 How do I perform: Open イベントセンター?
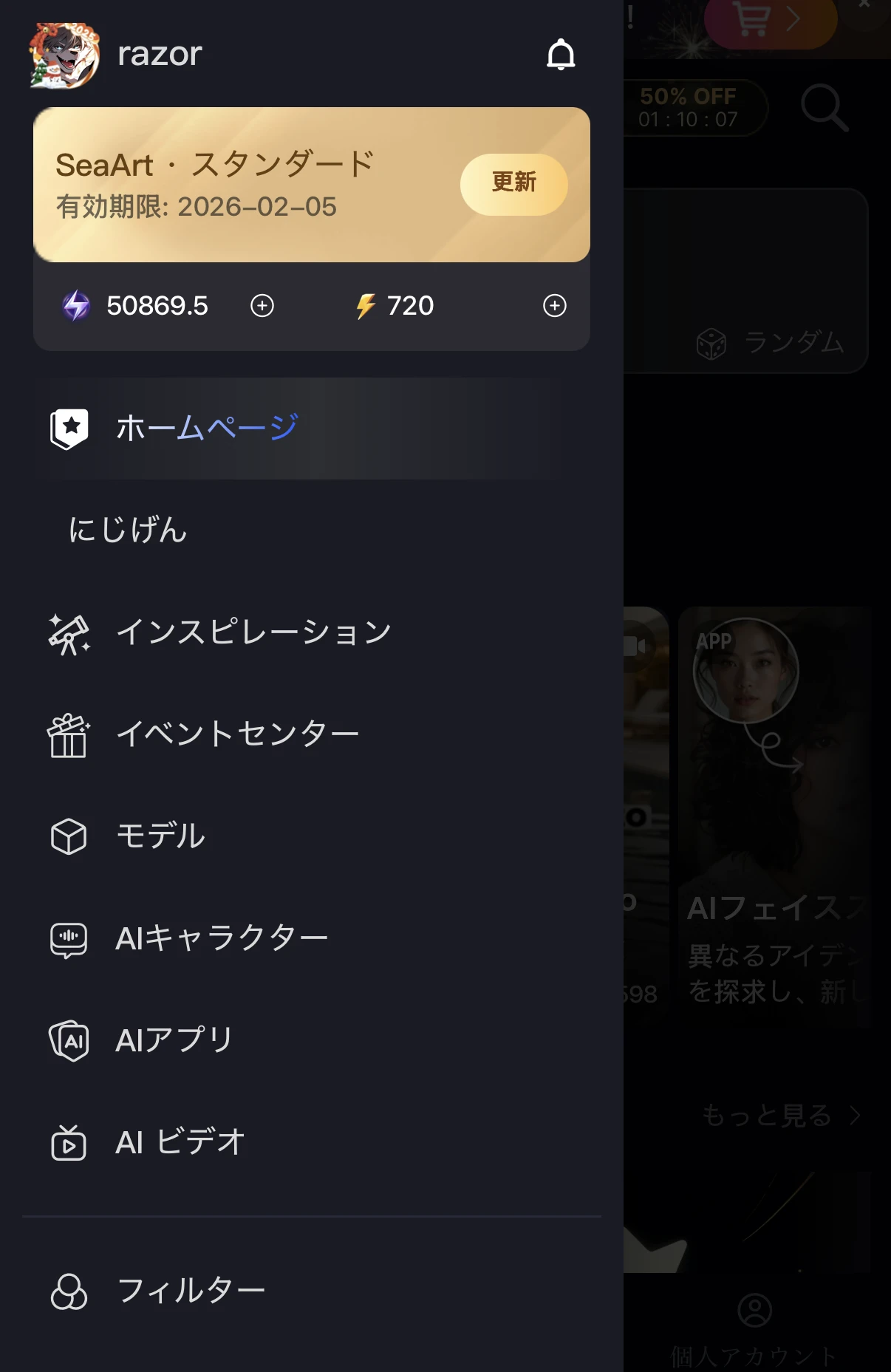(x=237, y=734)
